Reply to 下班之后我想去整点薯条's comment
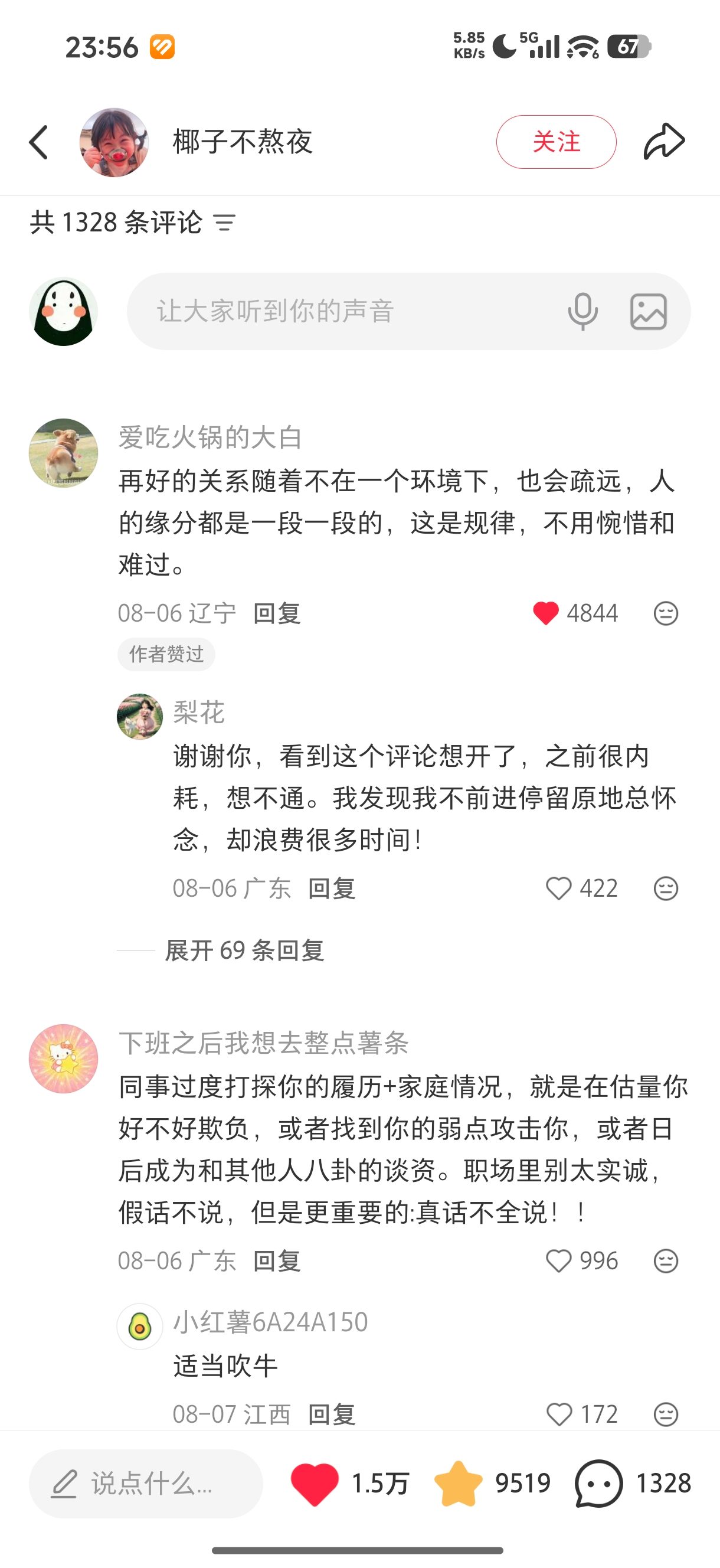The width and height of the screenshot is (720, 1568). pyautogui.click(x=277, y=1260)
